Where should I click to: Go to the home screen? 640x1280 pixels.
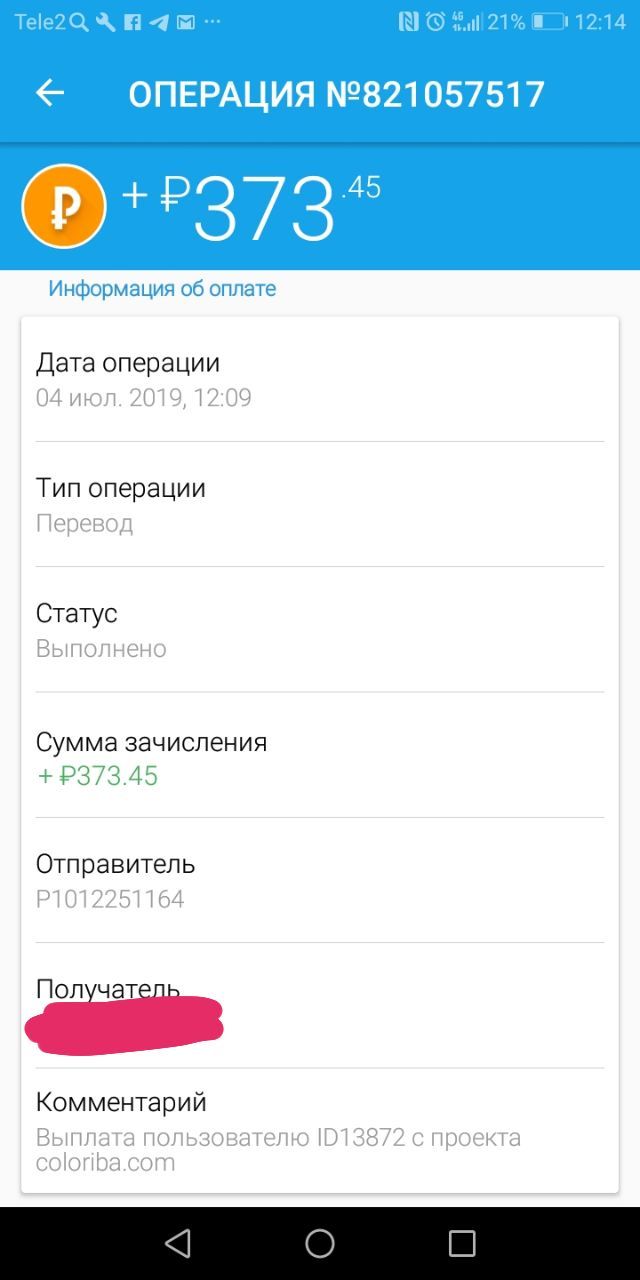(320, 1243)
